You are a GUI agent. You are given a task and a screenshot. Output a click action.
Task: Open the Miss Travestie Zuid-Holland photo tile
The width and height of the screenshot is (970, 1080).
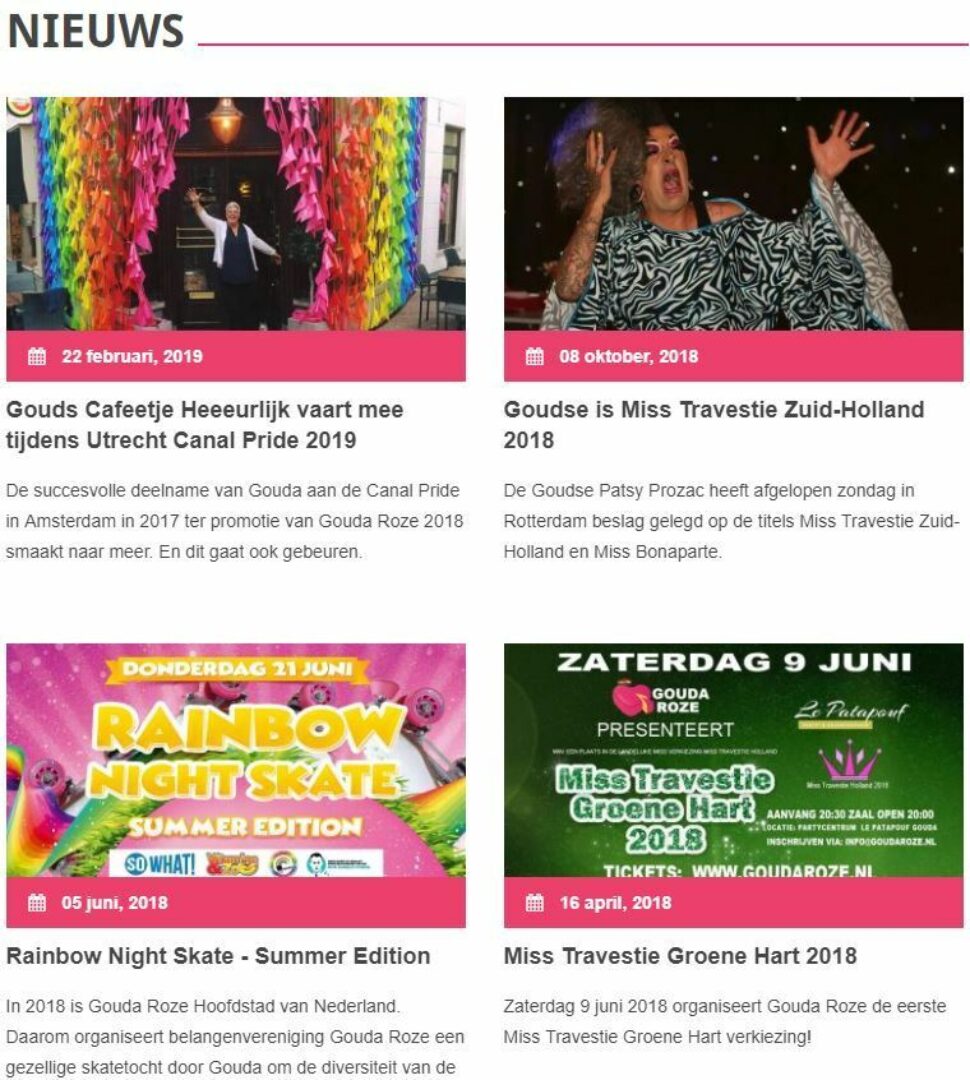pos(733,213)
